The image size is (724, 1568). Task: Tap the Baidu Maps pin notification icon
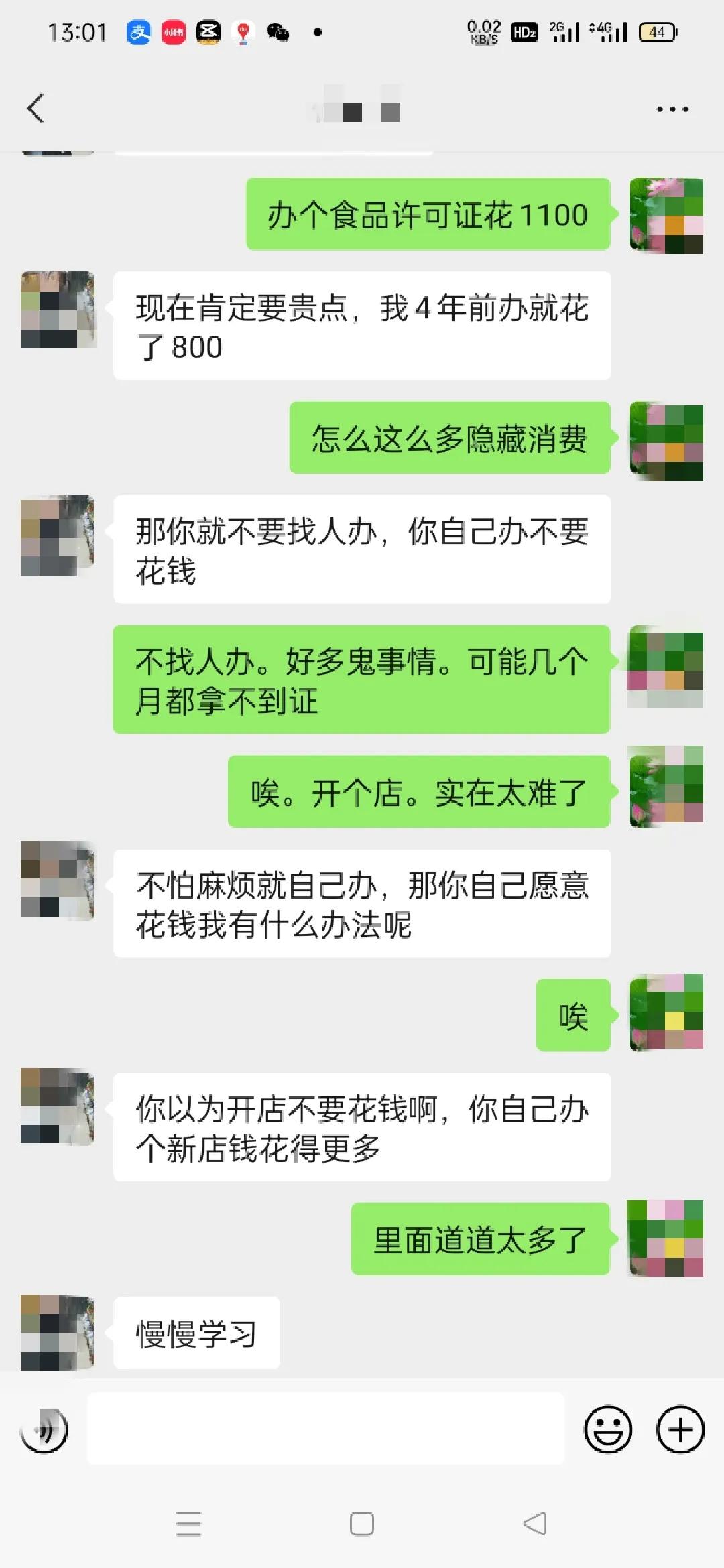click(241, 30)
